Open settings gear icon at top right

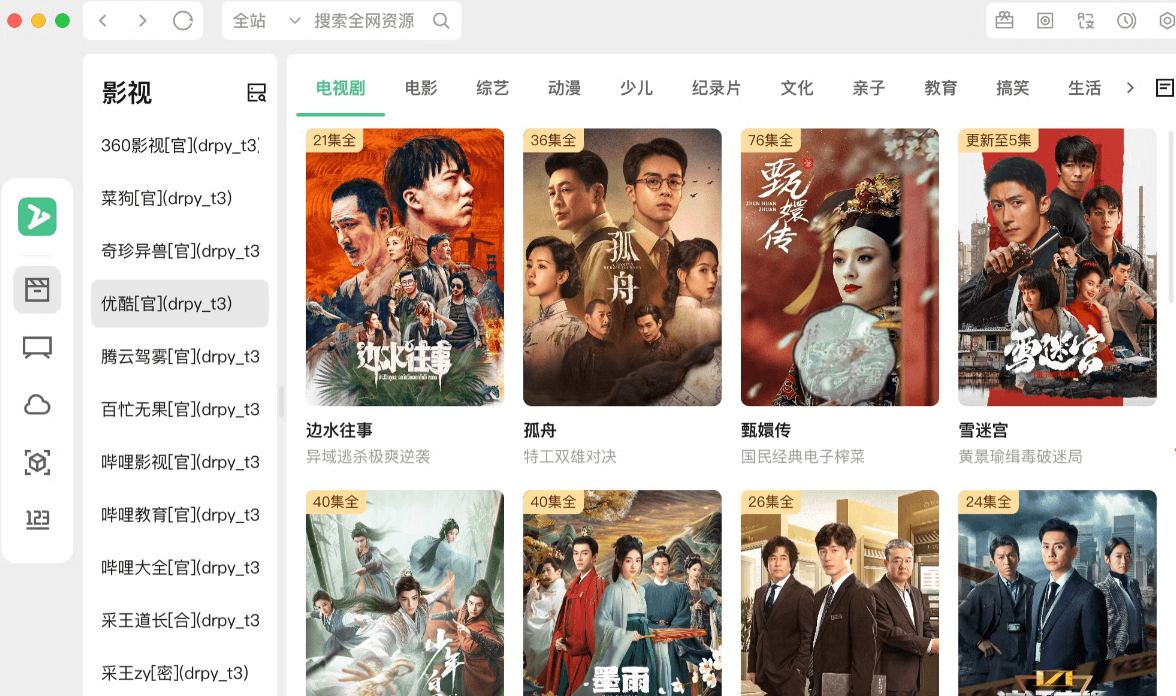pyautogui.click(x=1166, y=20)
